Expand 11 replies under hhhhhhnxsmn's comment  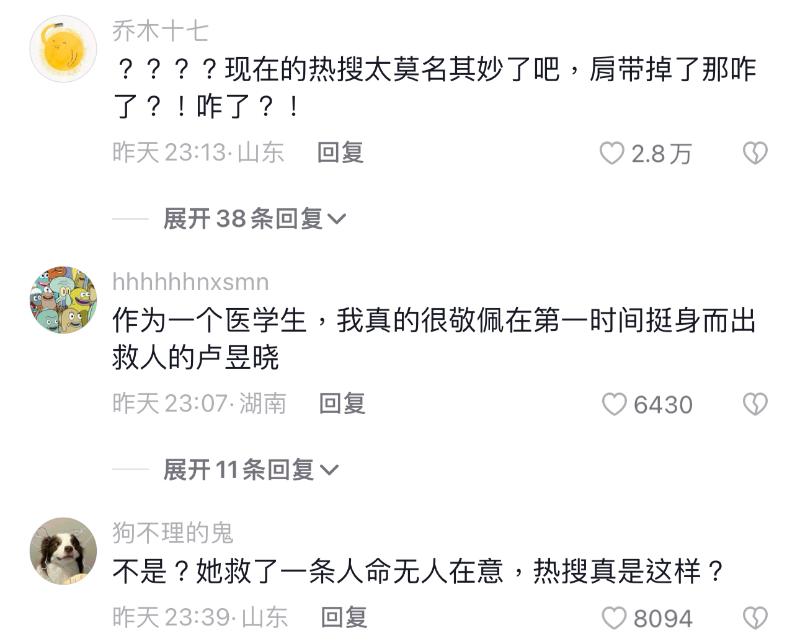[x=251, y=469]
